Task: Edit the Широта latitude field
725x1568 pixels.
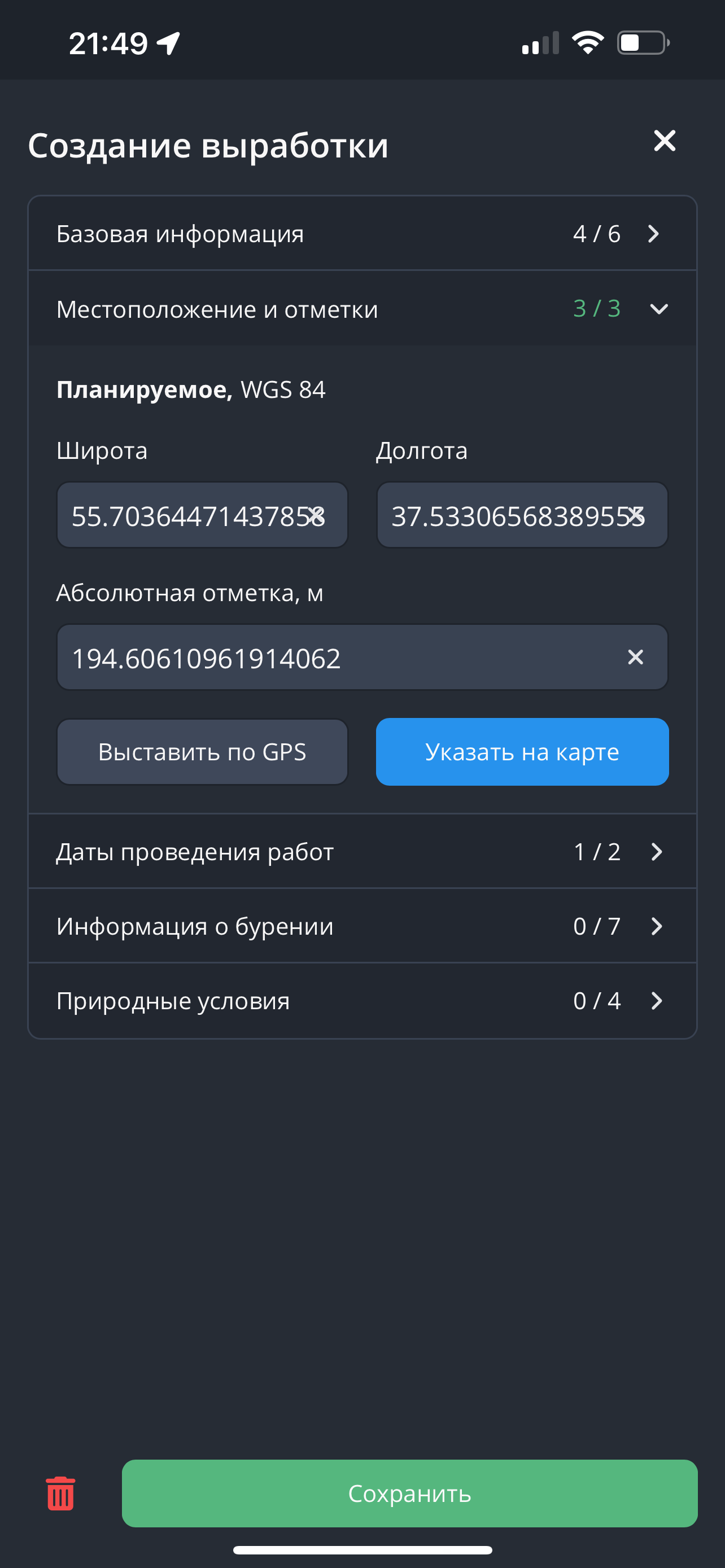Action: 182,515
